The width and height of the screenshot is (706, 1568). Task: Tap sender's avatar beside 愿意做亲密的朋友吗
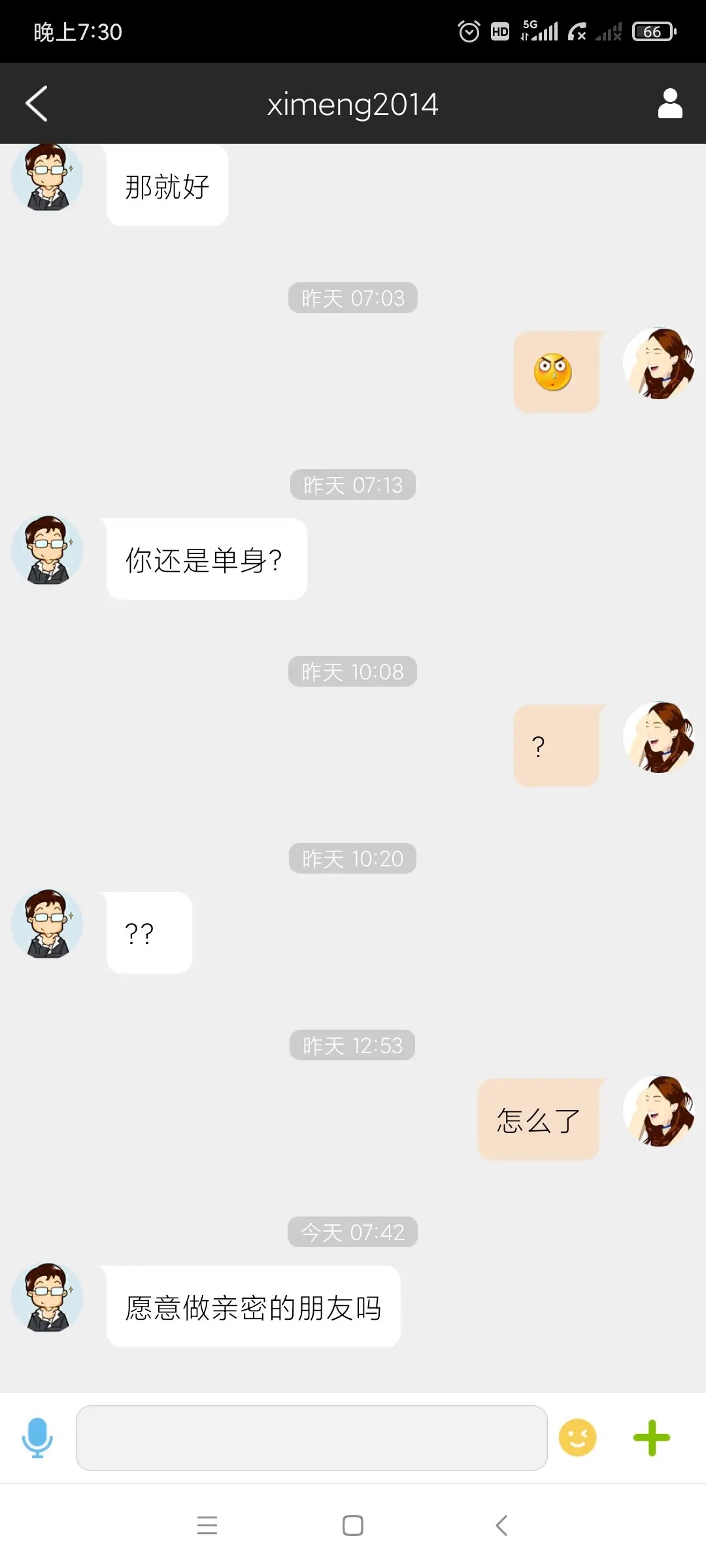pos(47,1298)
